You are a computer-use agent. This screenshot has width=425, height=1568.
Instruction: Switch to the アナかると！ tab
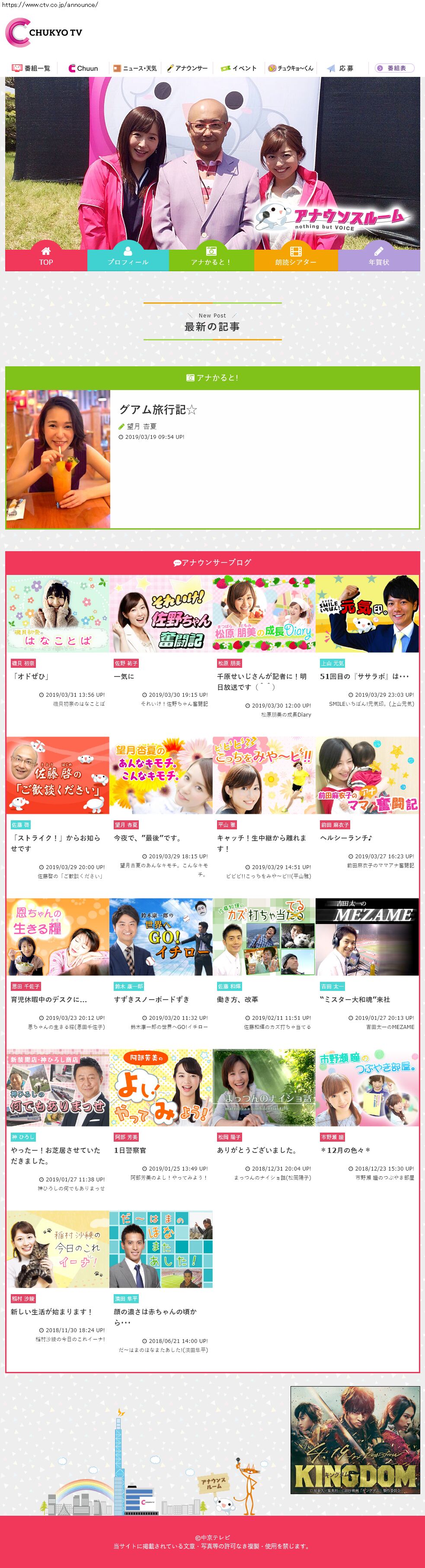[x=211, y=256]
